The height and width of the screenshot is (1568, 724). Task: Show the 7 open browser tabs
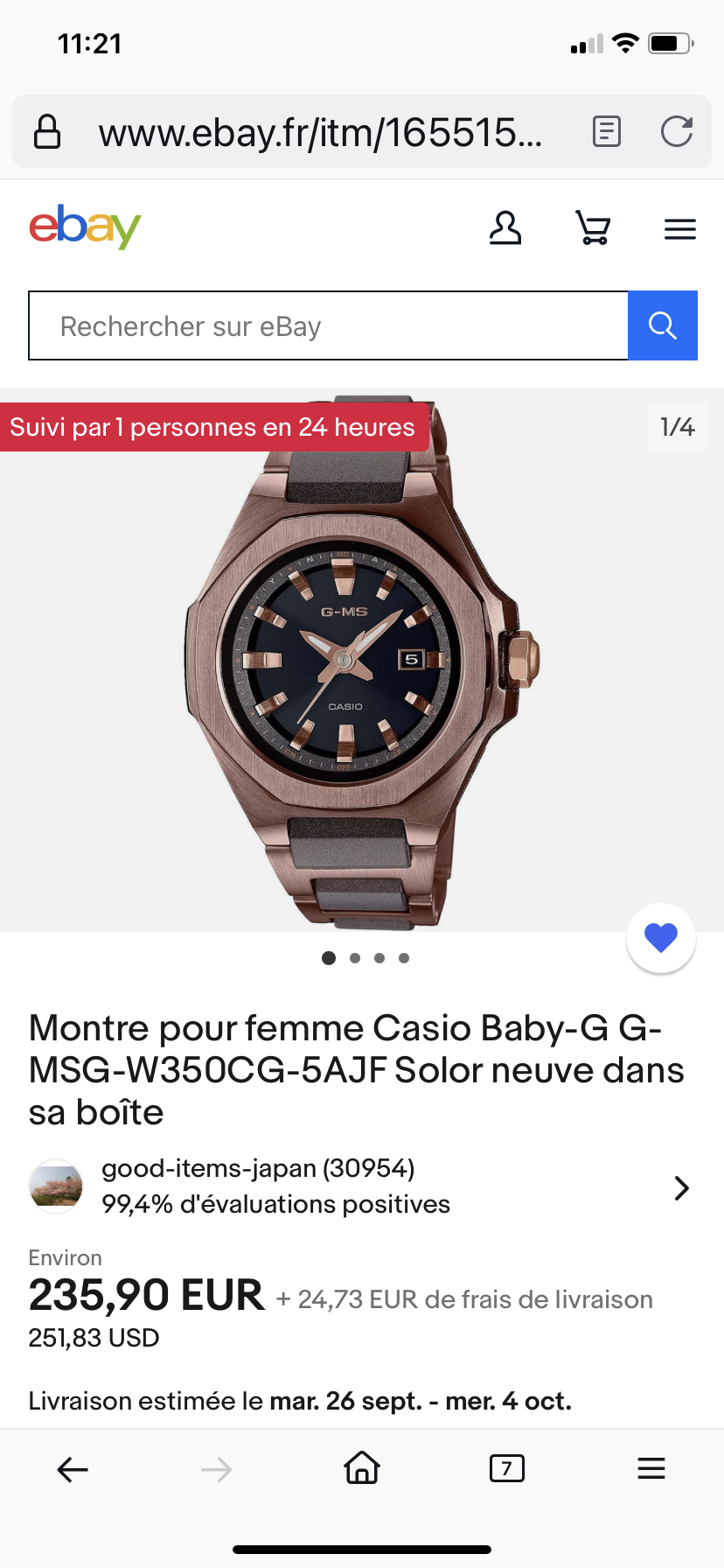[506, 1468]
